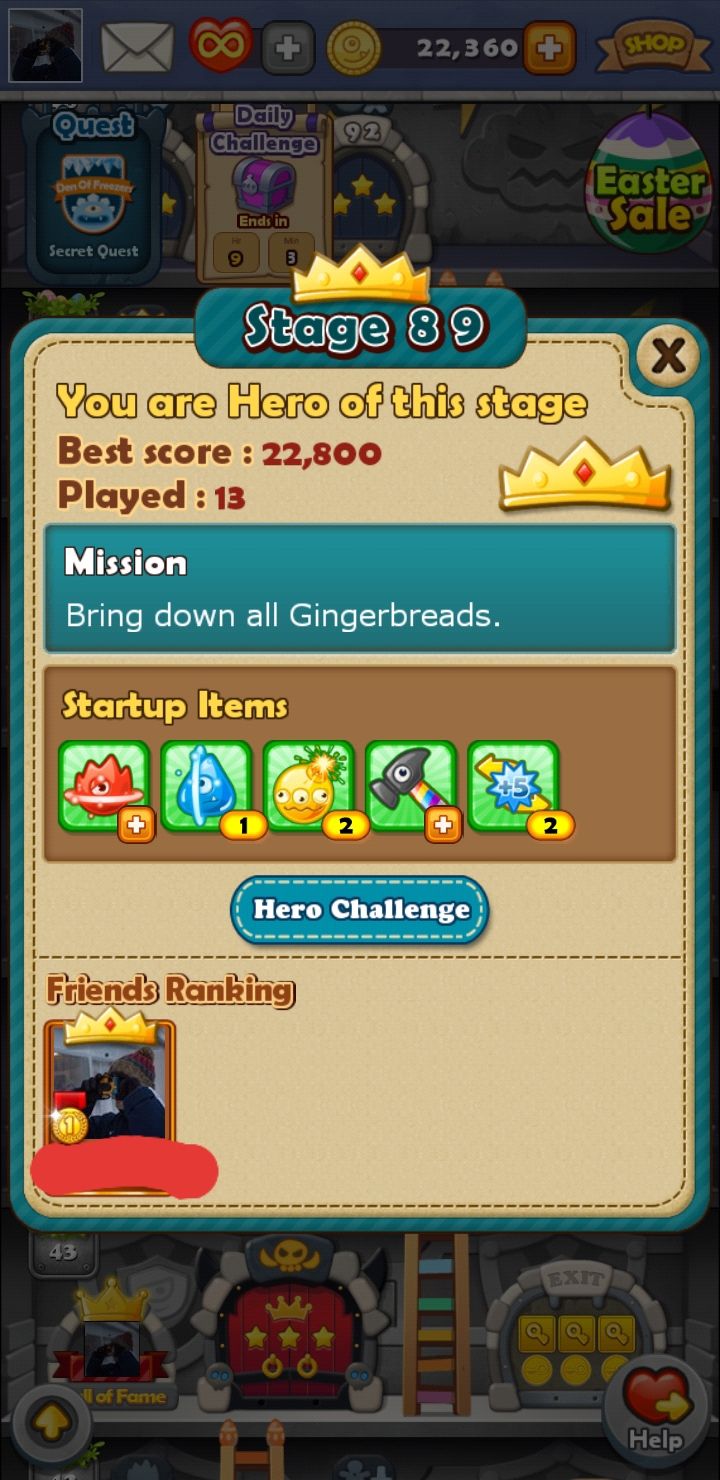The image size is (720, 1480).
Task: Open the Shop
Action: [655, 46]
